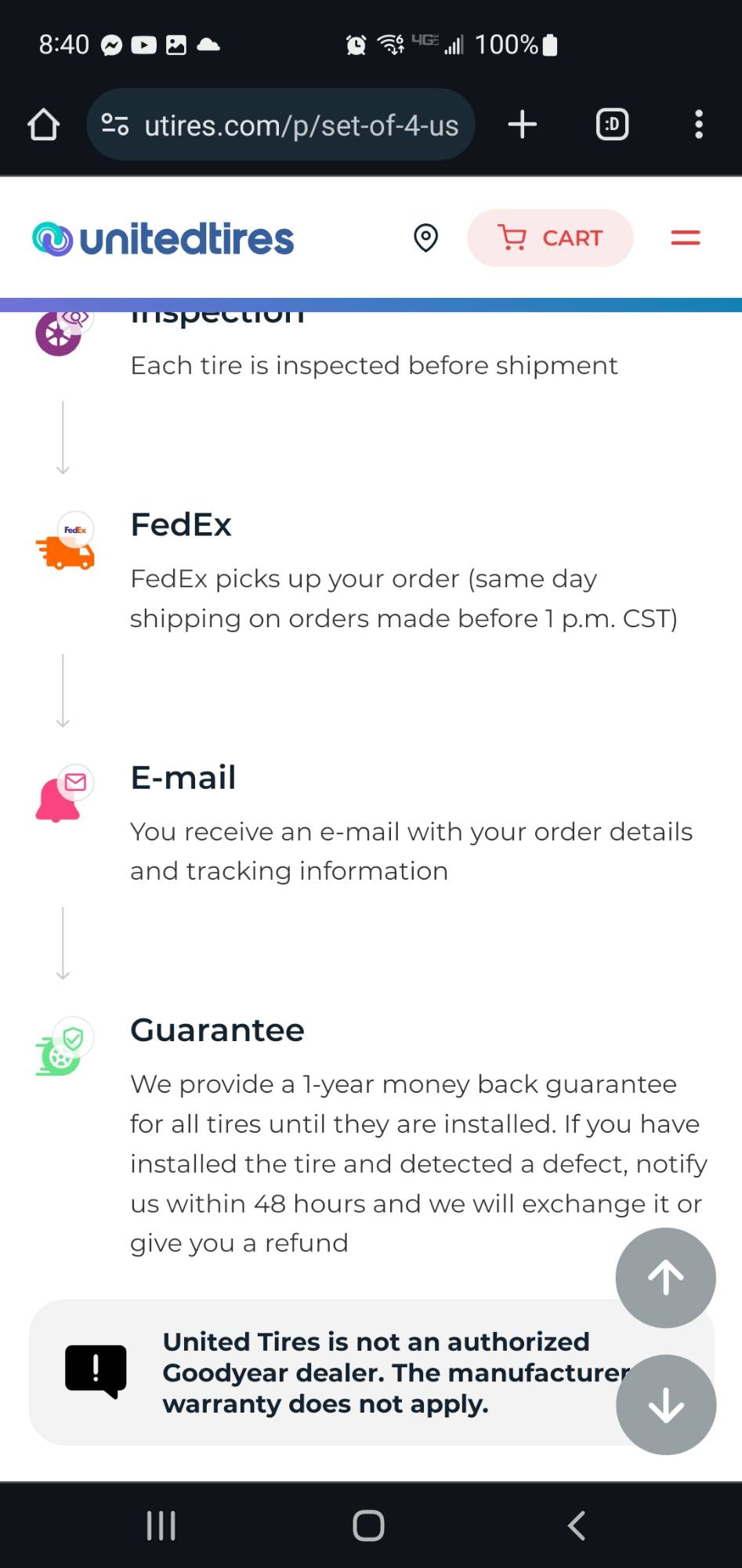Go to the unitedtires homepage logo

[x=163, y=238]
